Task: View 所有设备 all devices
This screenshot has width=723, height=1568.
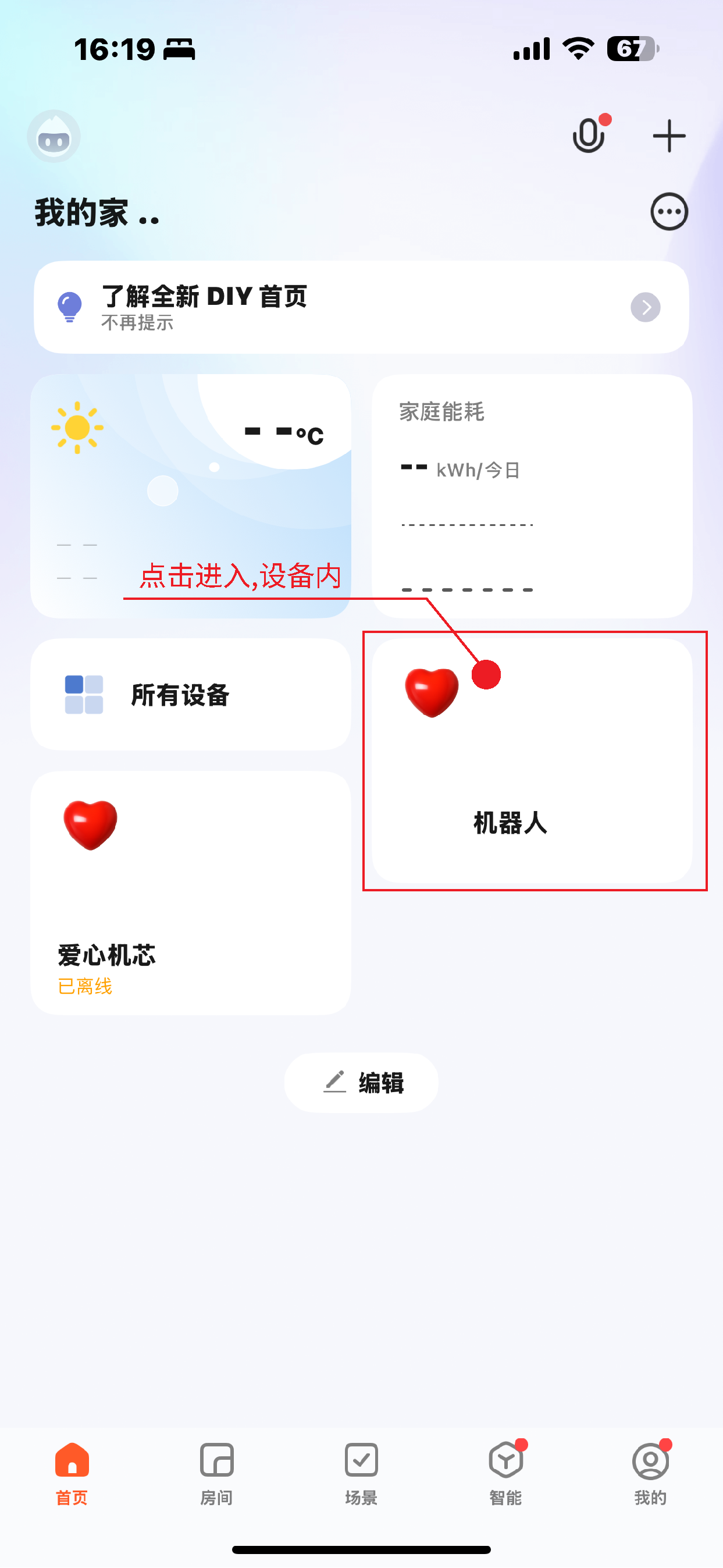Action: coord(190,695)
